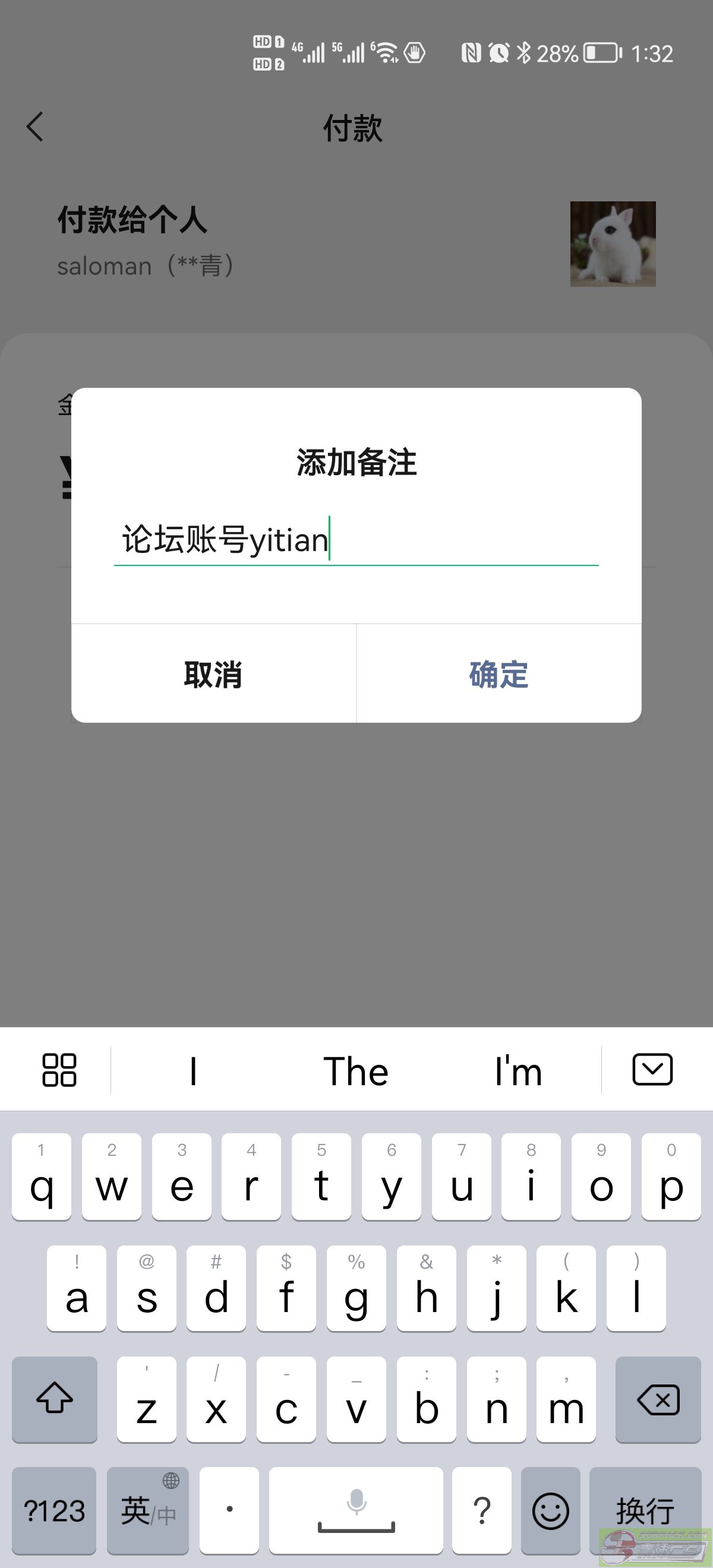Confirm the remark with 确定
Viewport: 713px width, 1568px height.
[498, 674]
